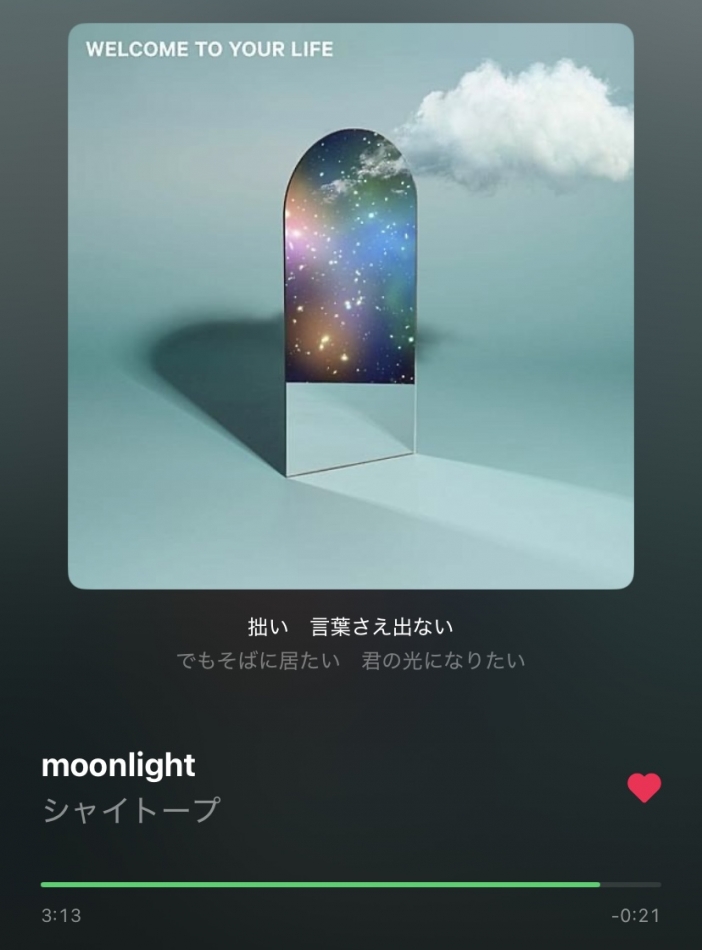Open artist page for シャイトープ
Viewport: 702px width, 950px height.
(131, 810)
